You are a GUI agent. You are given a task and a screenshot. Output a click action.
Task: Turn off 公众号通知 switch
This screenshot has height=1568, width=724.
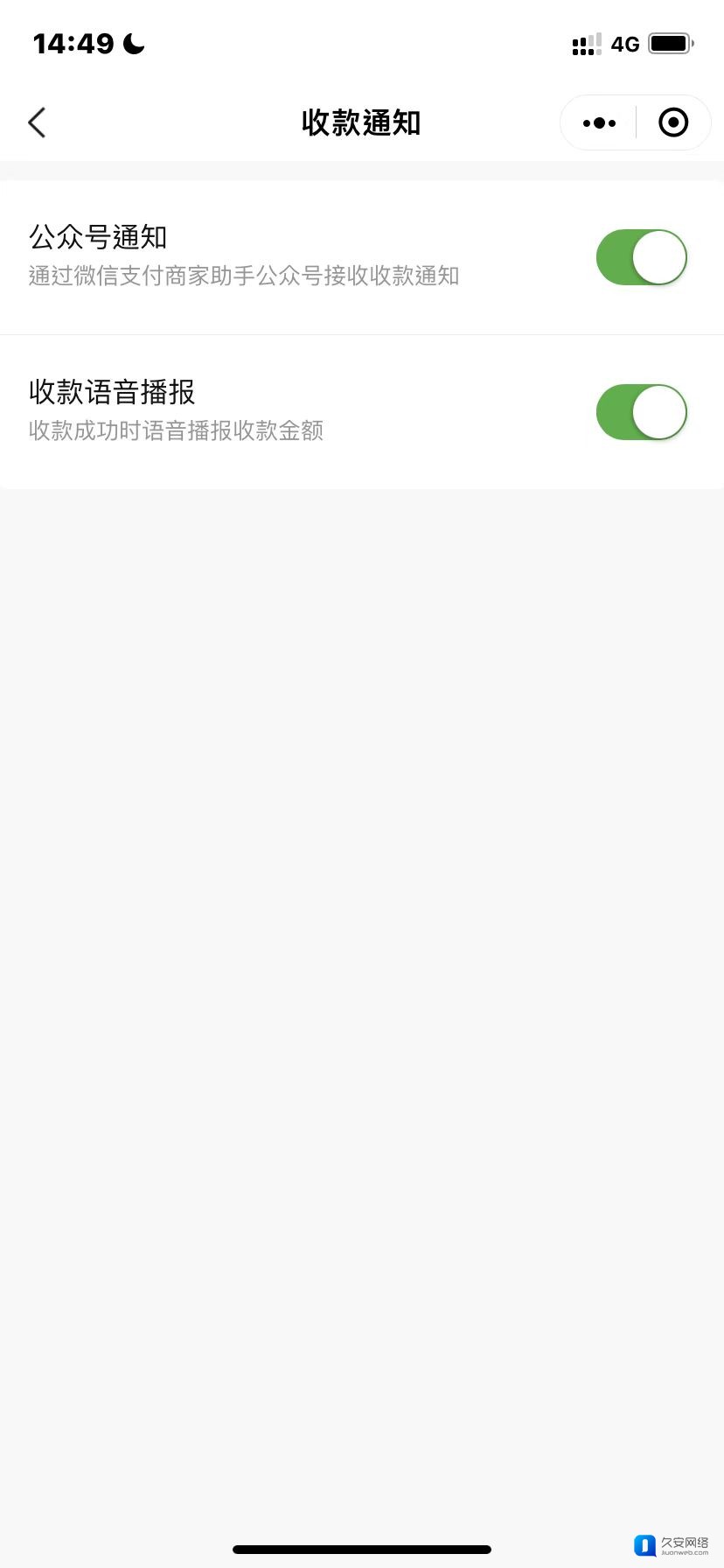641,257
